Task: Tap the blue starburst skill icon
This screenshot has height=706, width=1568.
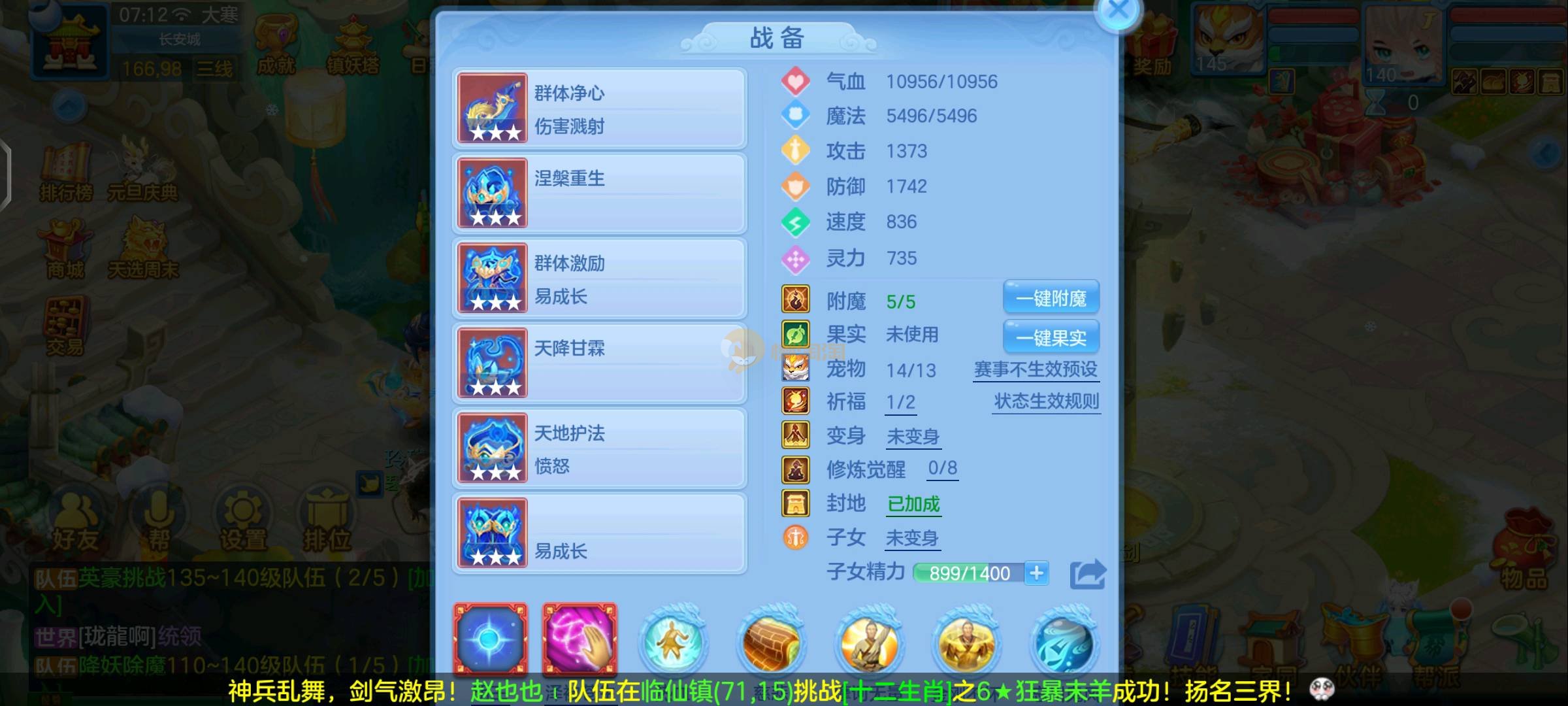Action: click(x=491, y=639)
